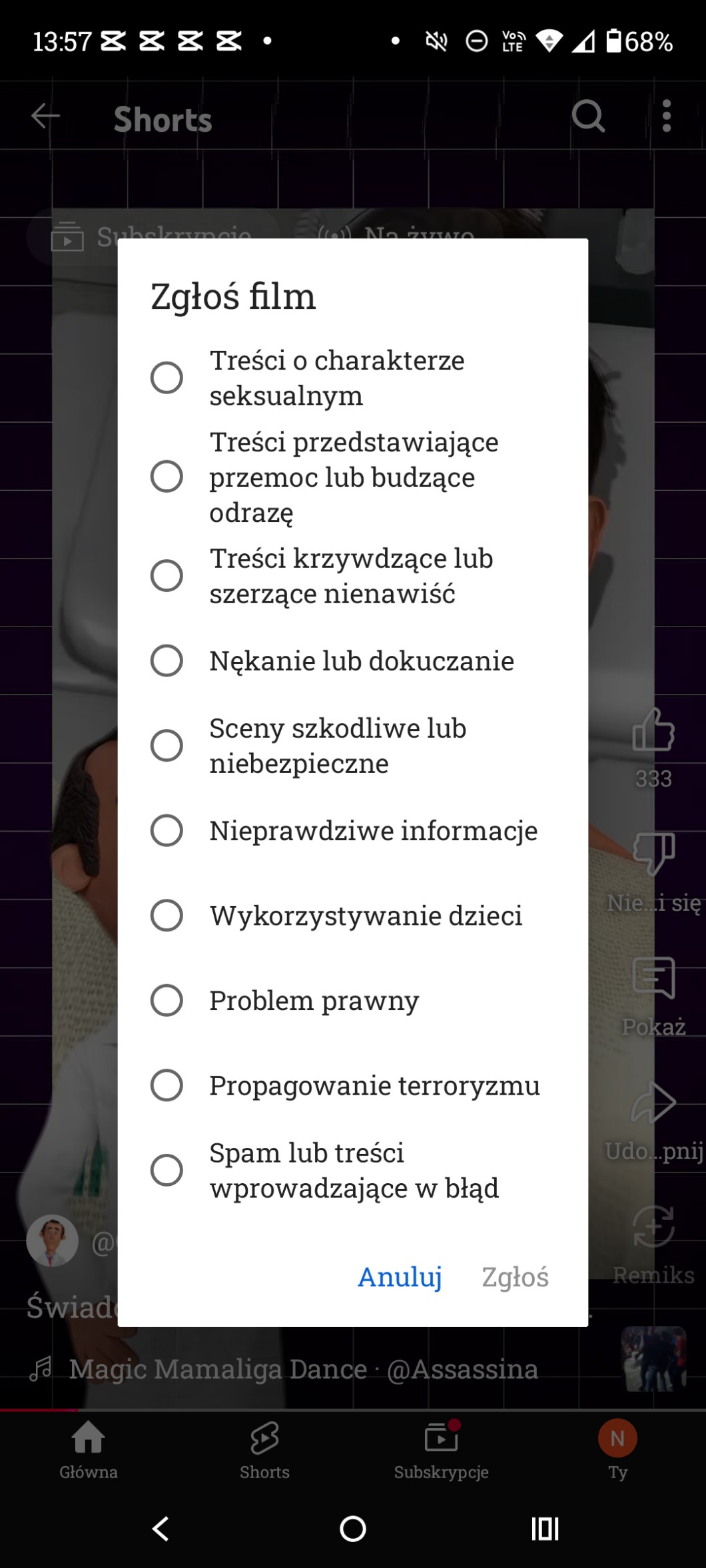Tap the Zgłoś button to submit
706x1568 pixels.
[516, 1276]
